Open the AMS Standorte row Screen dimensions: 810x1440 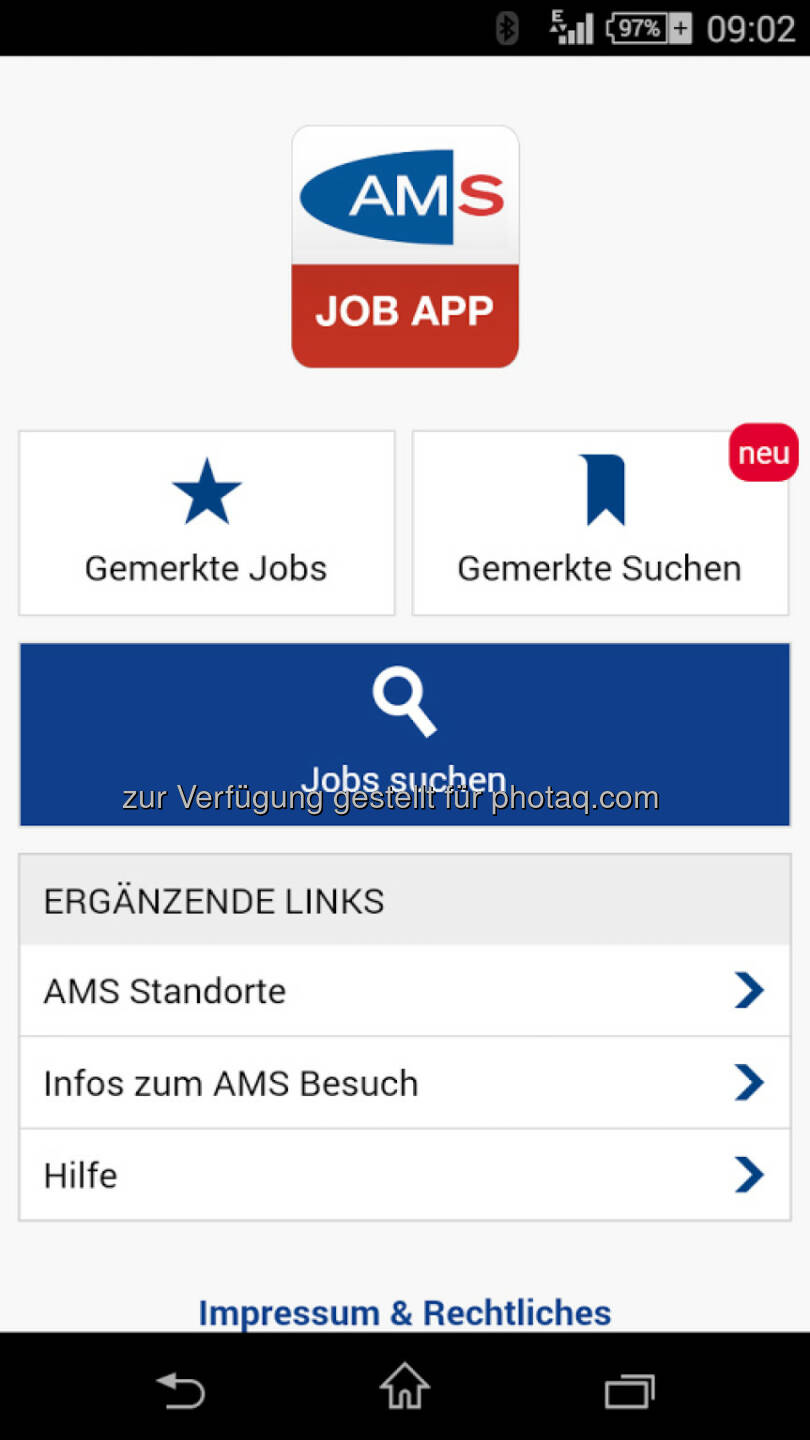(404, 991)
